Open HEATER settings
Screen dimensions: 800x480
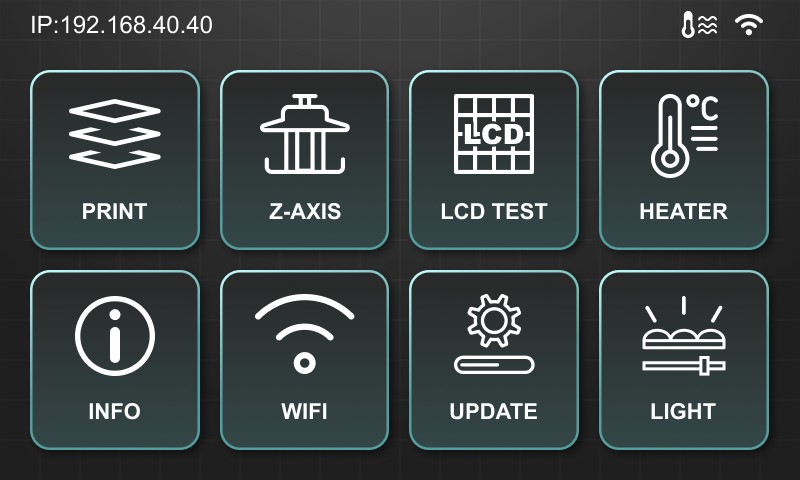tap(683, 160)
